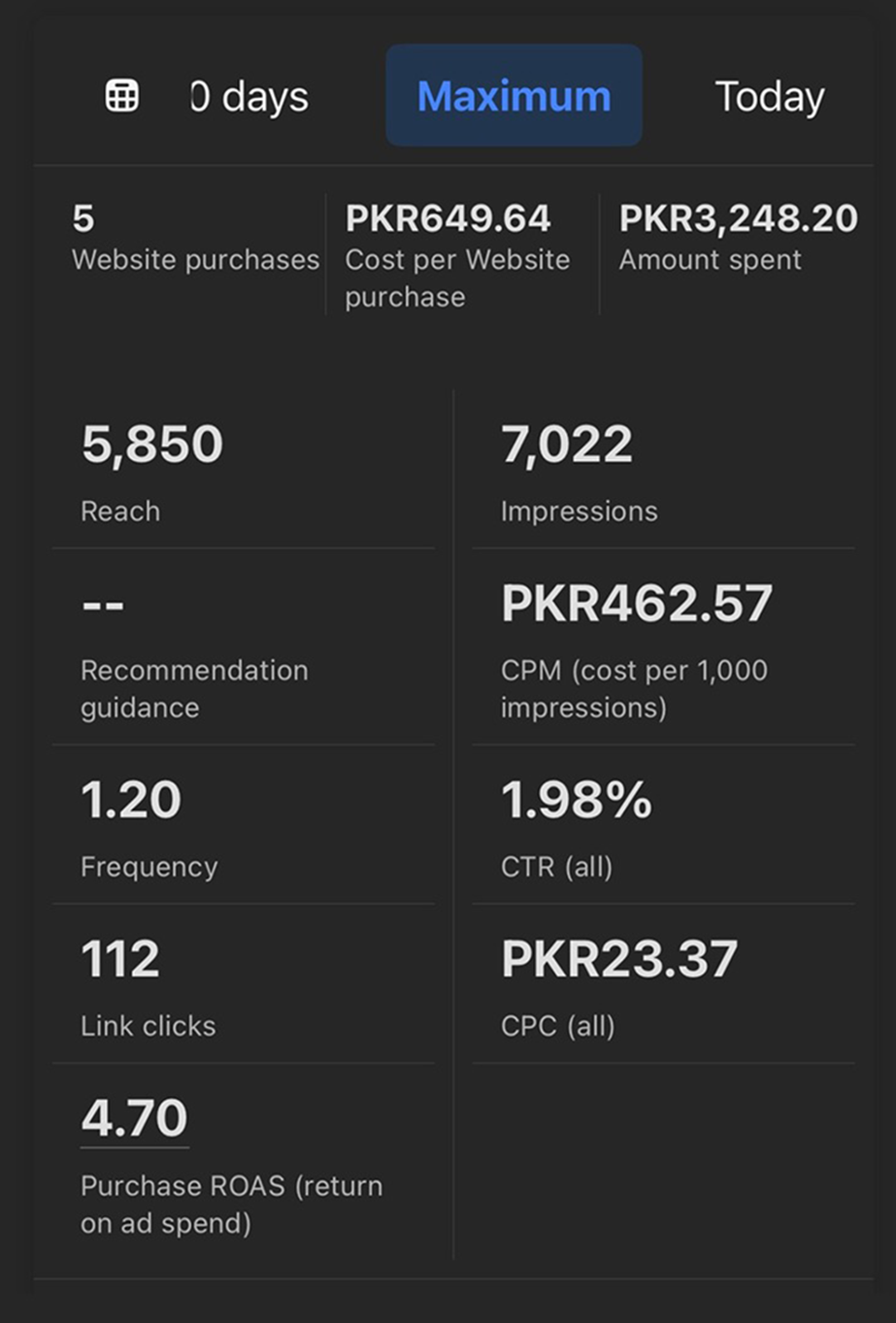896x1323 pixels.
Task: Switch to the partly visible days range
Action: pyautogui.click(x=249, y=97)
